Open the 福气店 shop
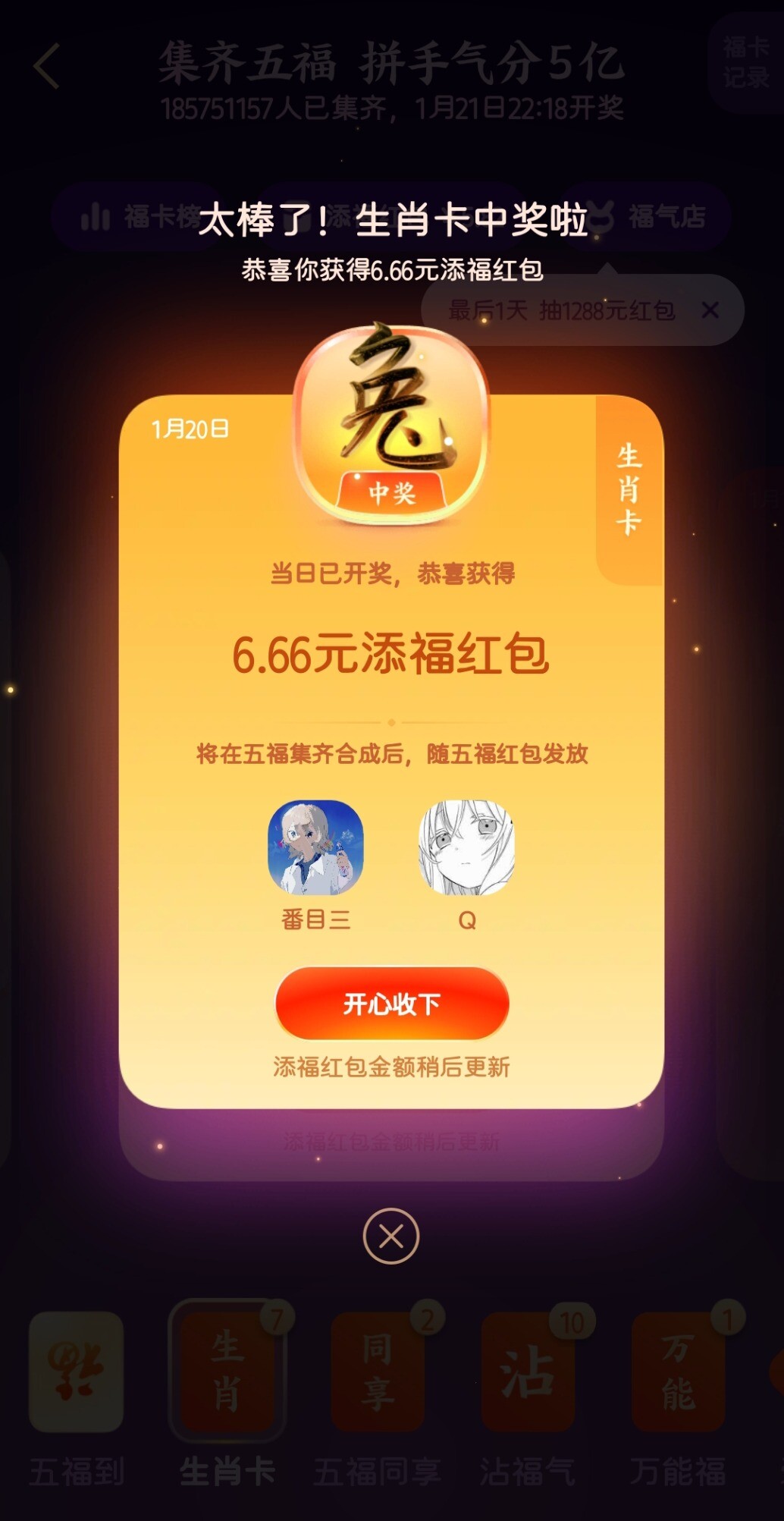The image size is (784, 1521). tap(648, 217)
